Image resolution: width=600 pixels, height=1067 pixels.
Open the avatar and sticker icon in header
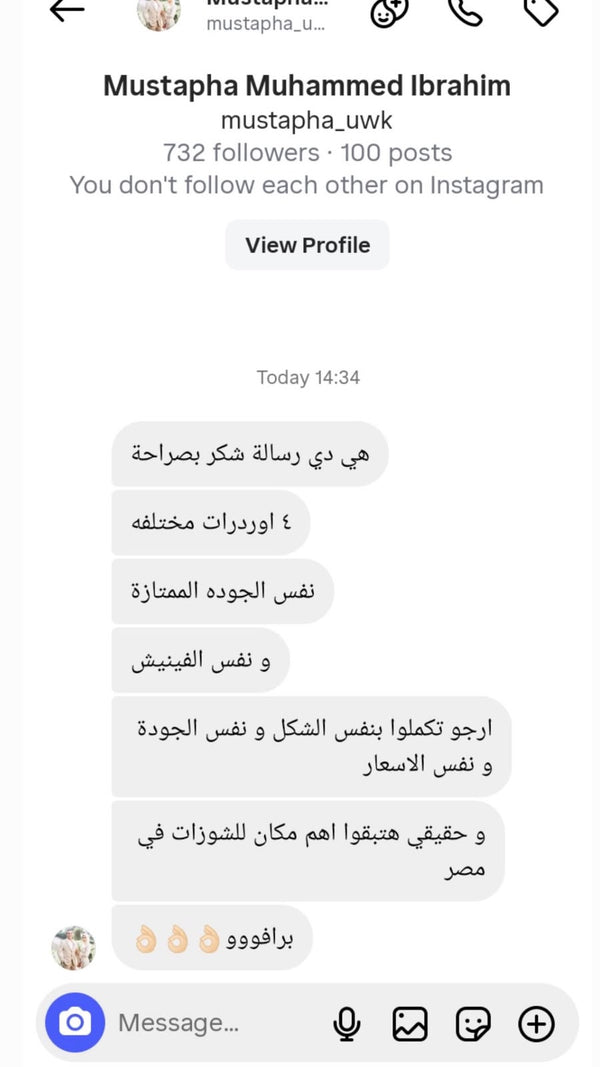pos(389,10)
